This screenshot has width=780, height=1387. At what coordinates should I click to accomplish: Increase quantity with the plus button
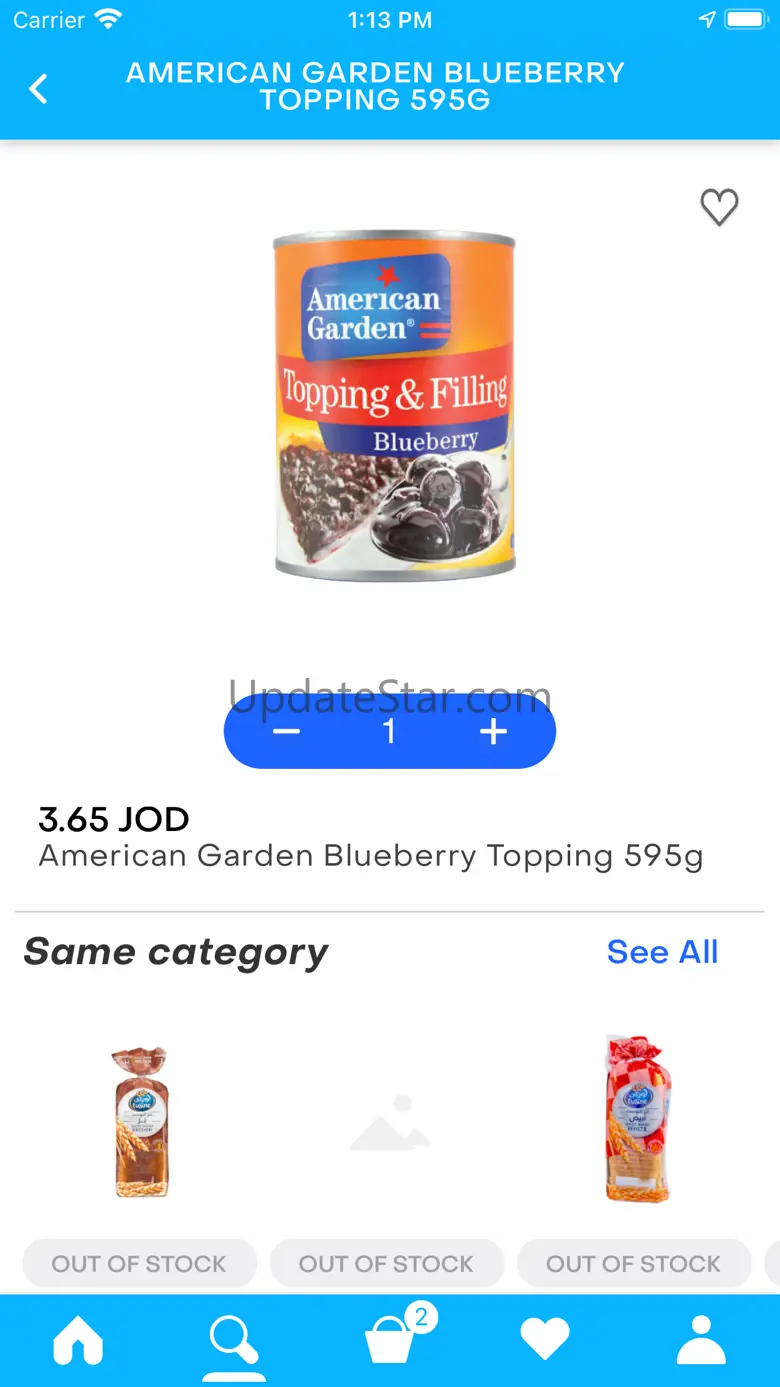click(x=492, y=732)
